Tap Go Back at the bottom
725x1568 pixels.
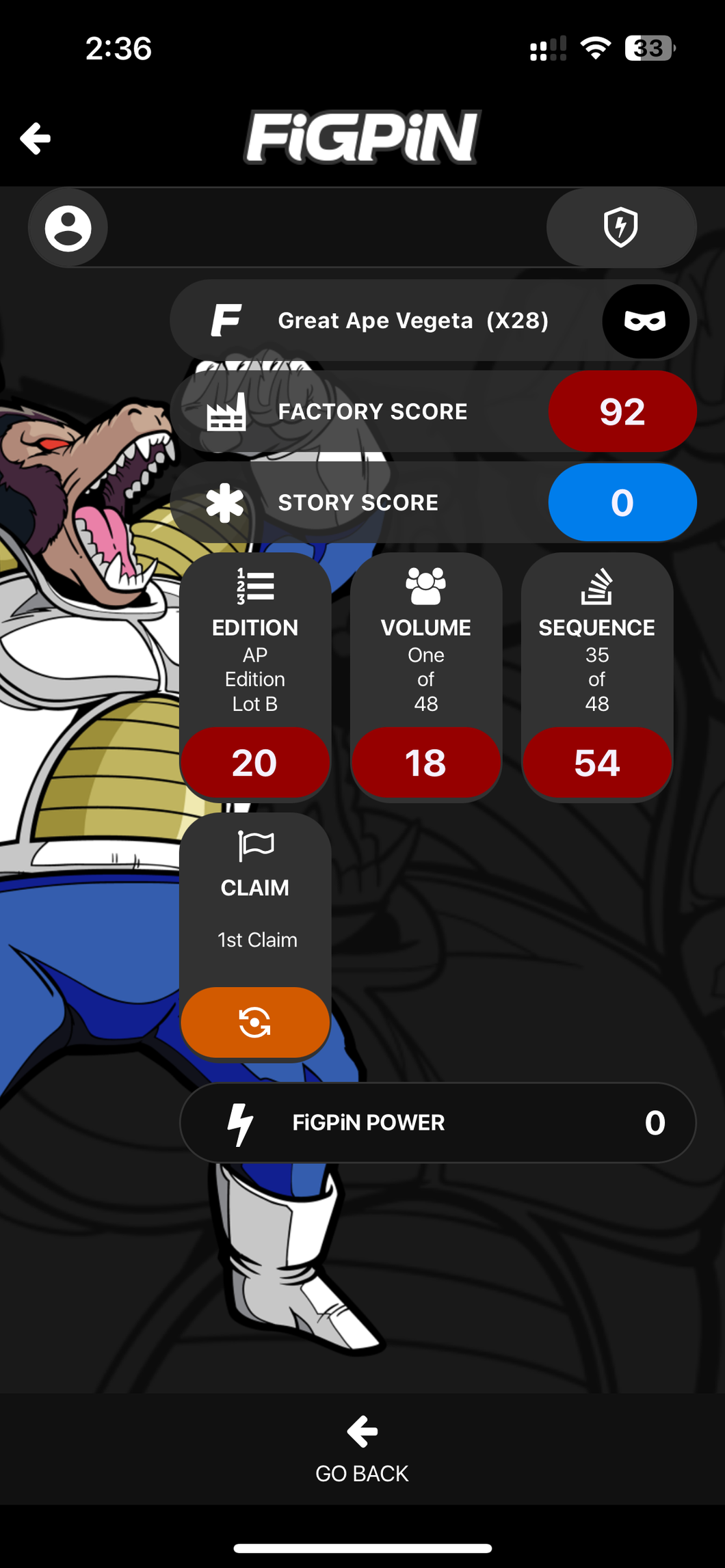click(362, 1450)
